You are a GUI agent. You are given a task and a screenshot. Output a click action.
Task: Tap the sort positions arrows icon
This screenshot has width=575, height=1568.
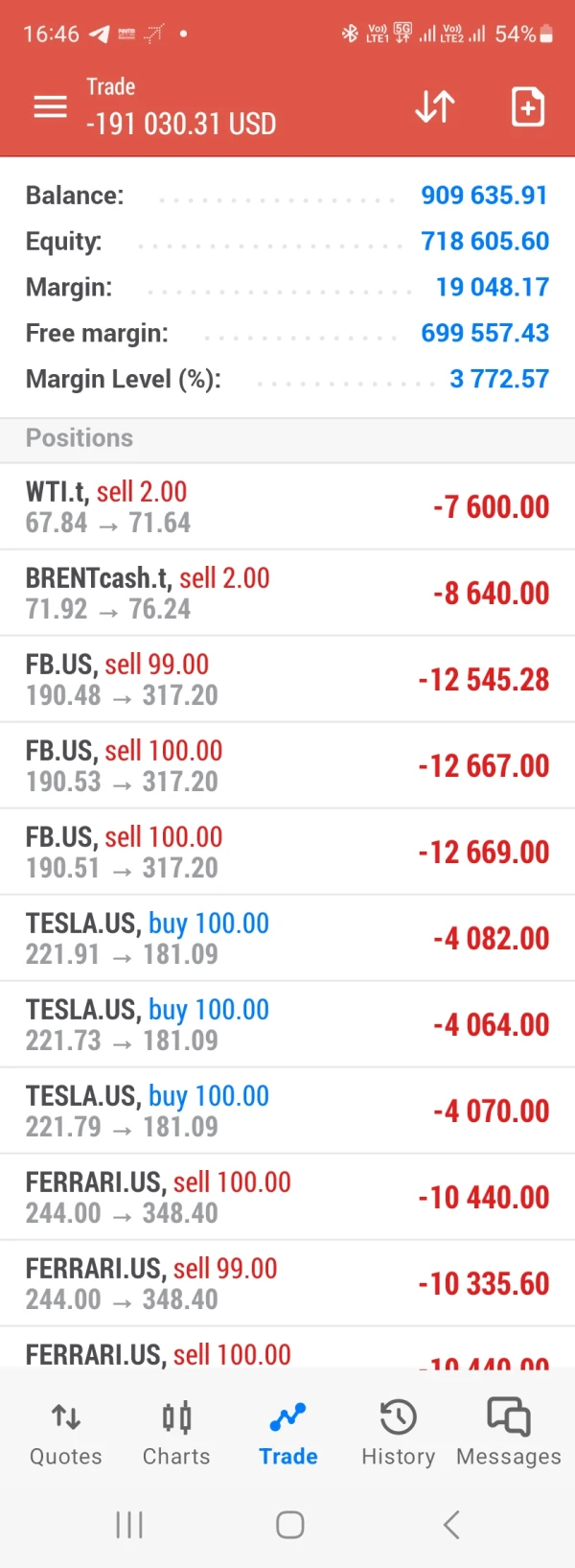coord(434,106)
